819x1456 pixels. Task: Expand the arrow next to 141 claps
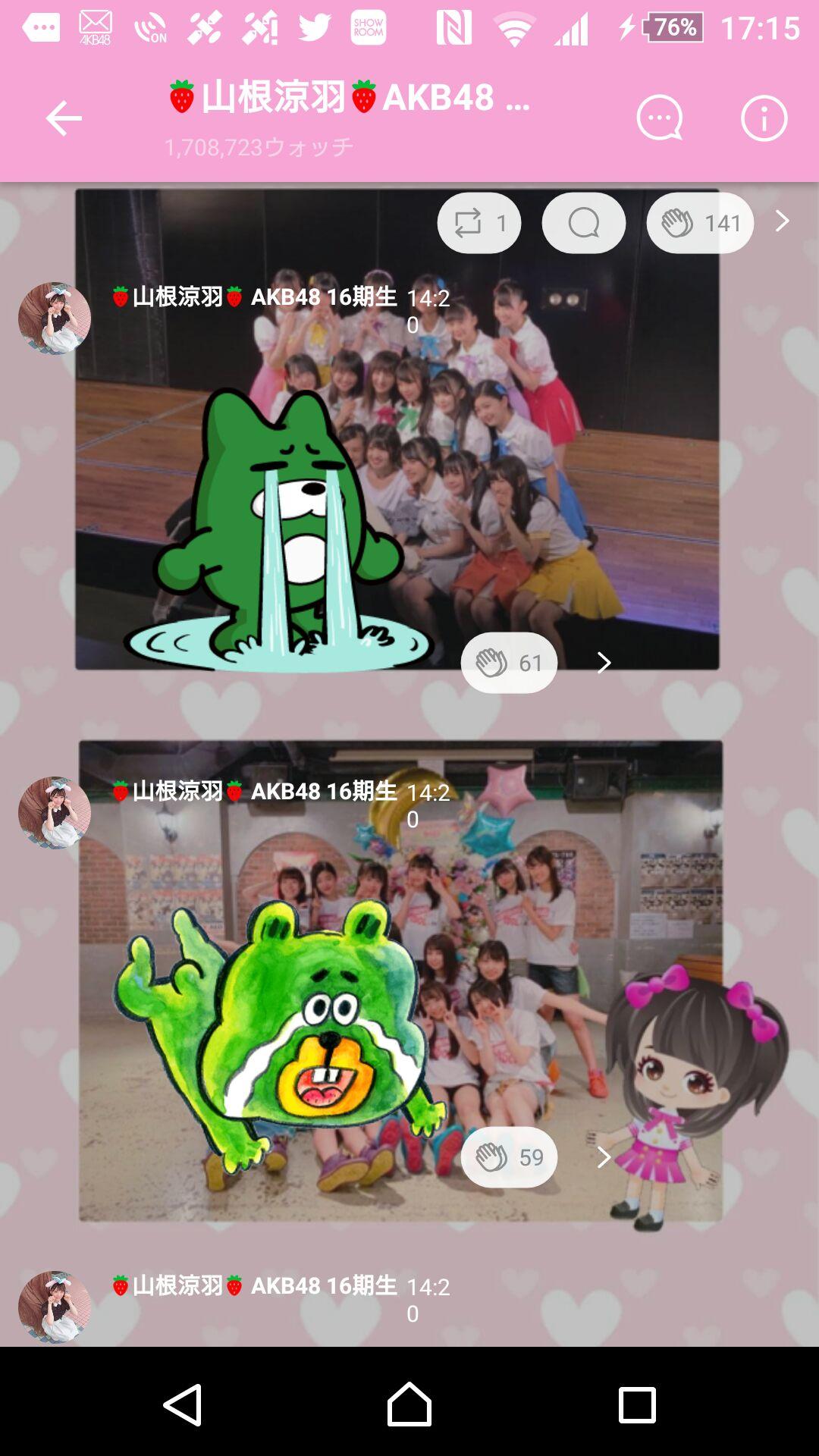pos(782,221)
